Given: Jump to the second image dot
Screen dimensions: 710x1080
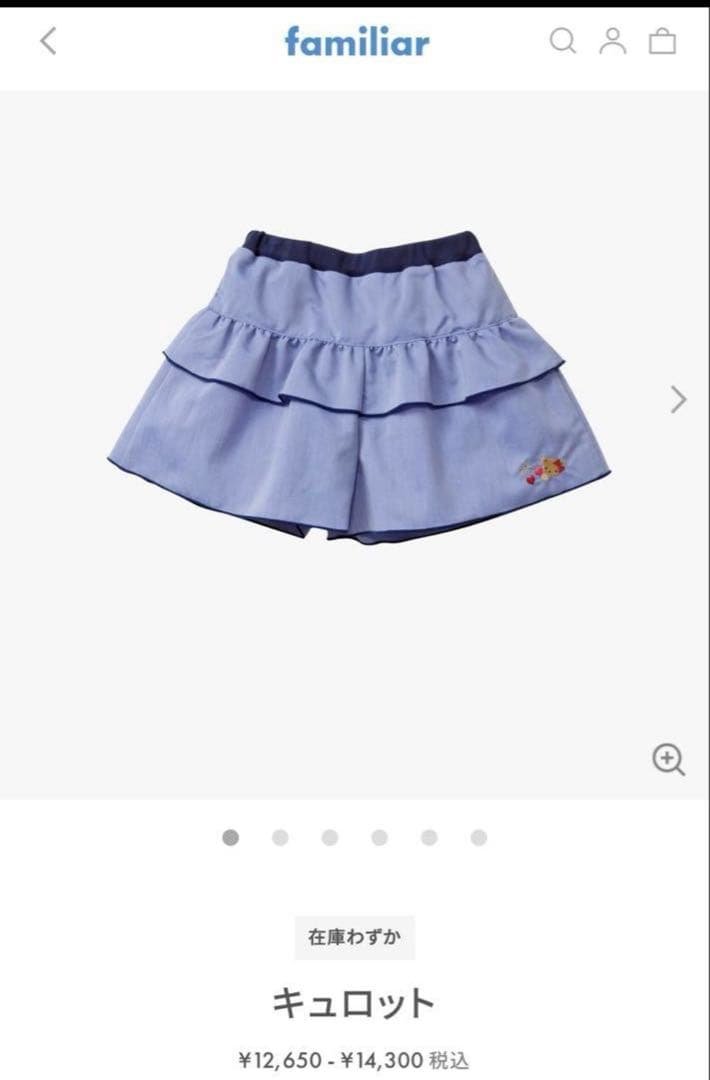Looking at the screenshot, I should click(x=280, y=838).
